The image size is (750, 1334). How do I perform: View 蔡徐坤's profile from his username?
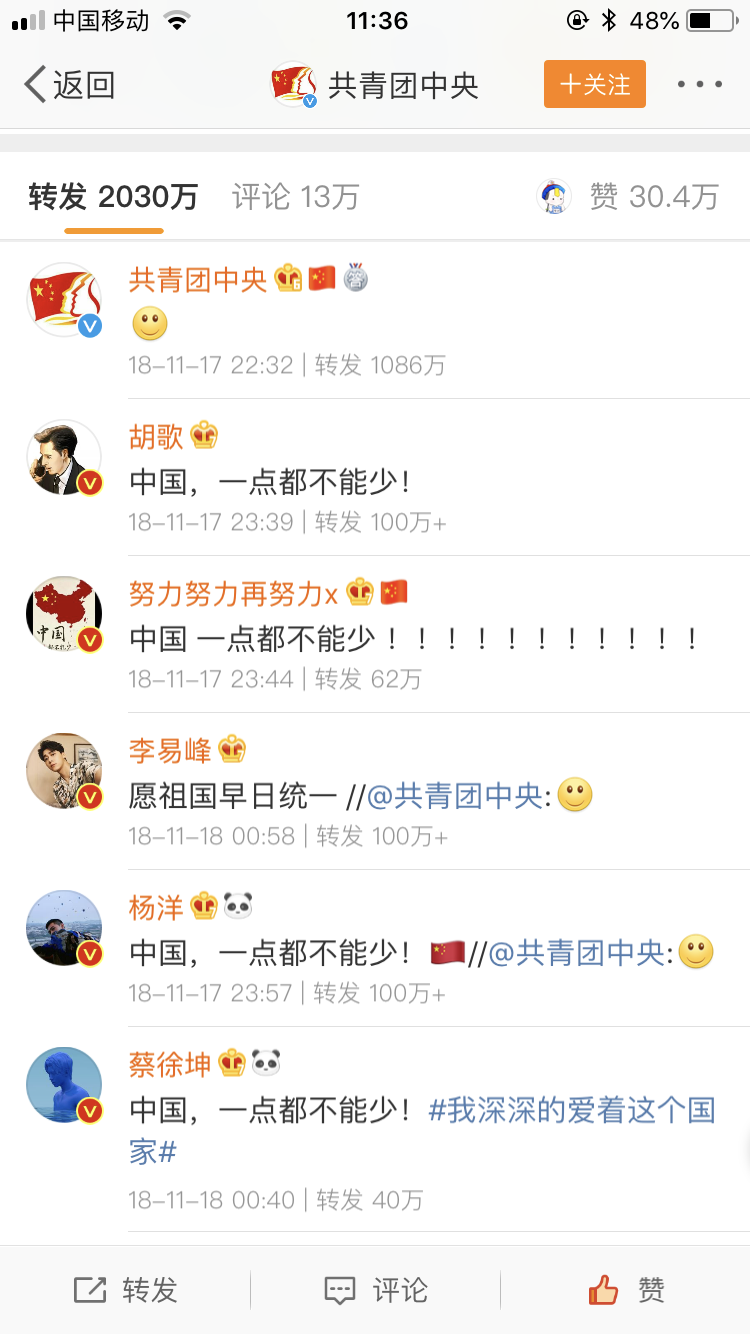tap(170, 1064)
